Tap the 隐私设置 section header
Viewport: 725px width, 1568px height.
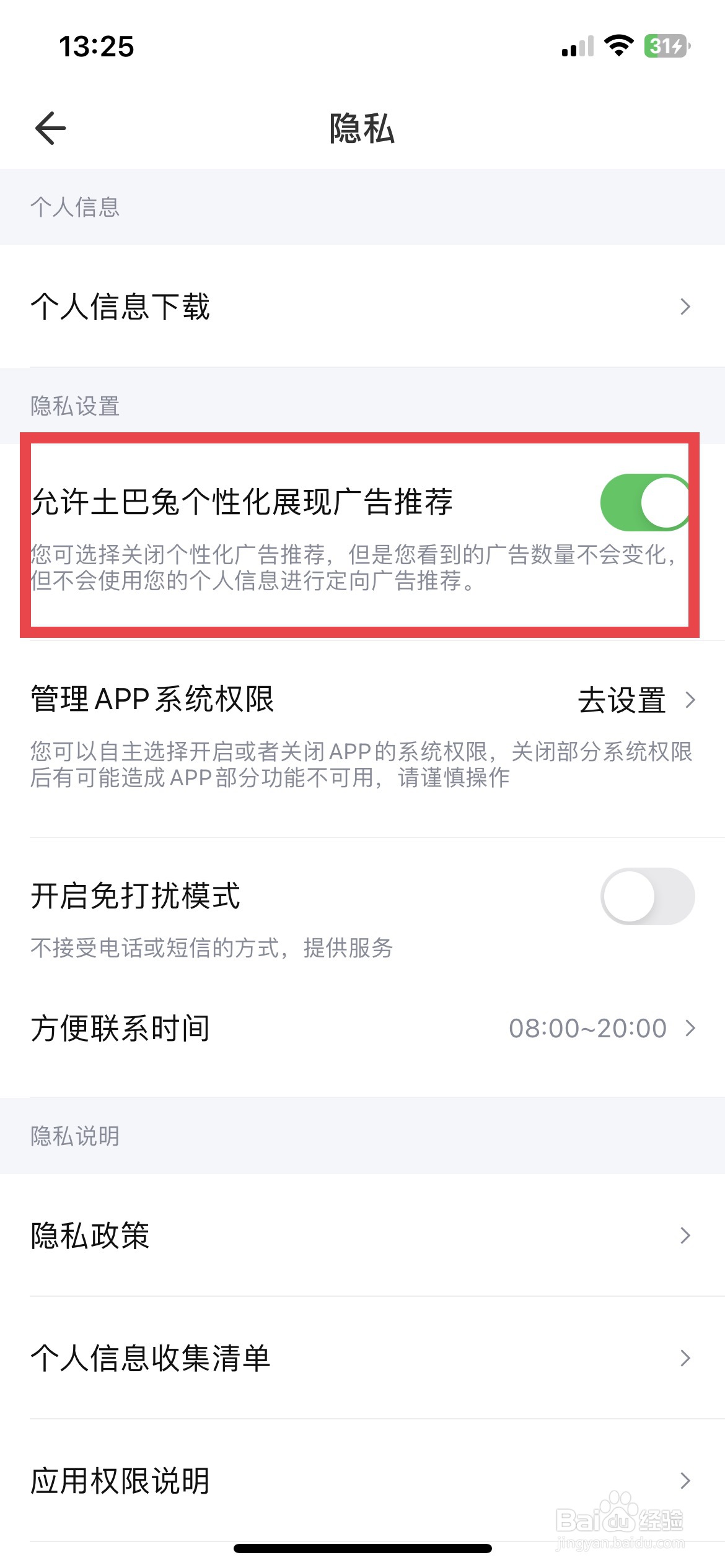76,406
